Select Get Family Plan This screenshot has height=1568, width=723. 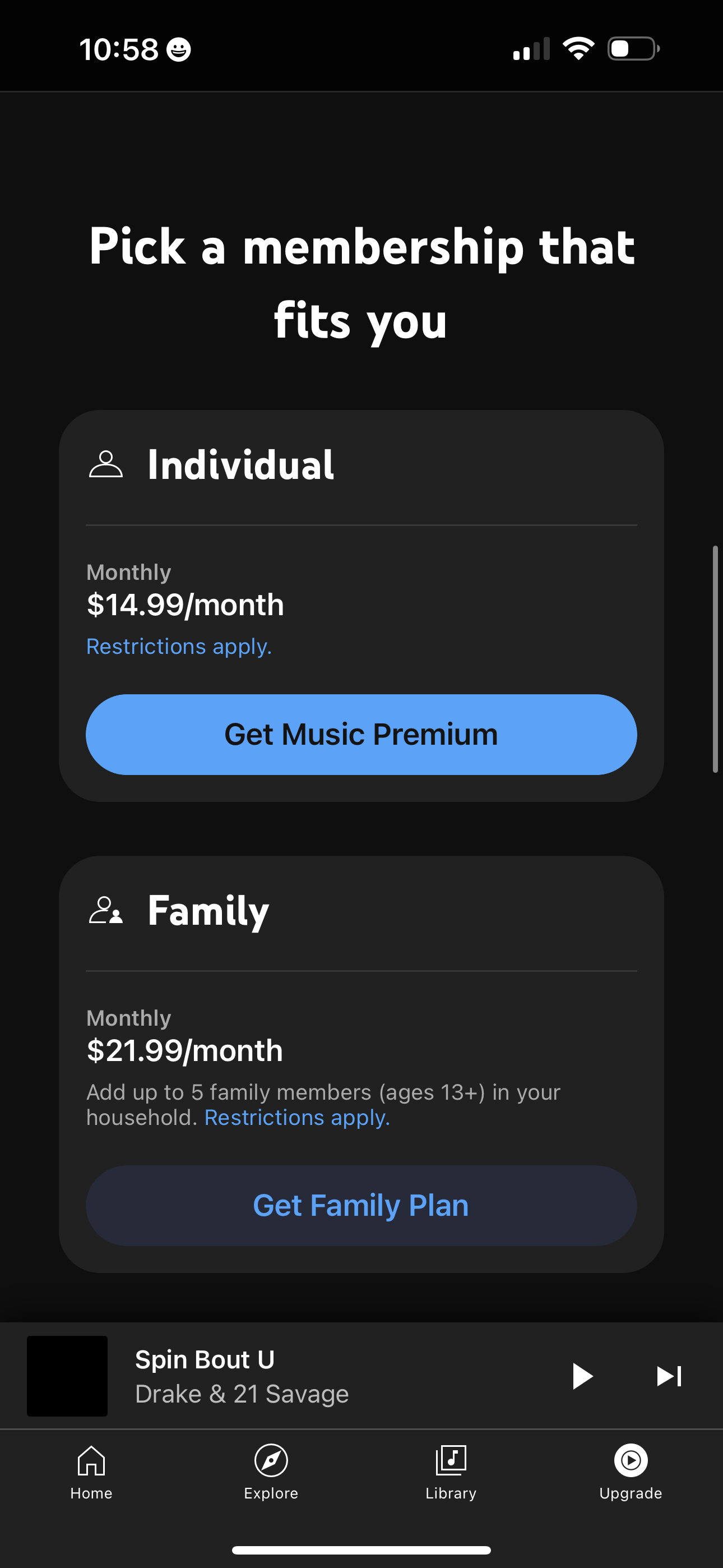click(x=361, y=1205)
